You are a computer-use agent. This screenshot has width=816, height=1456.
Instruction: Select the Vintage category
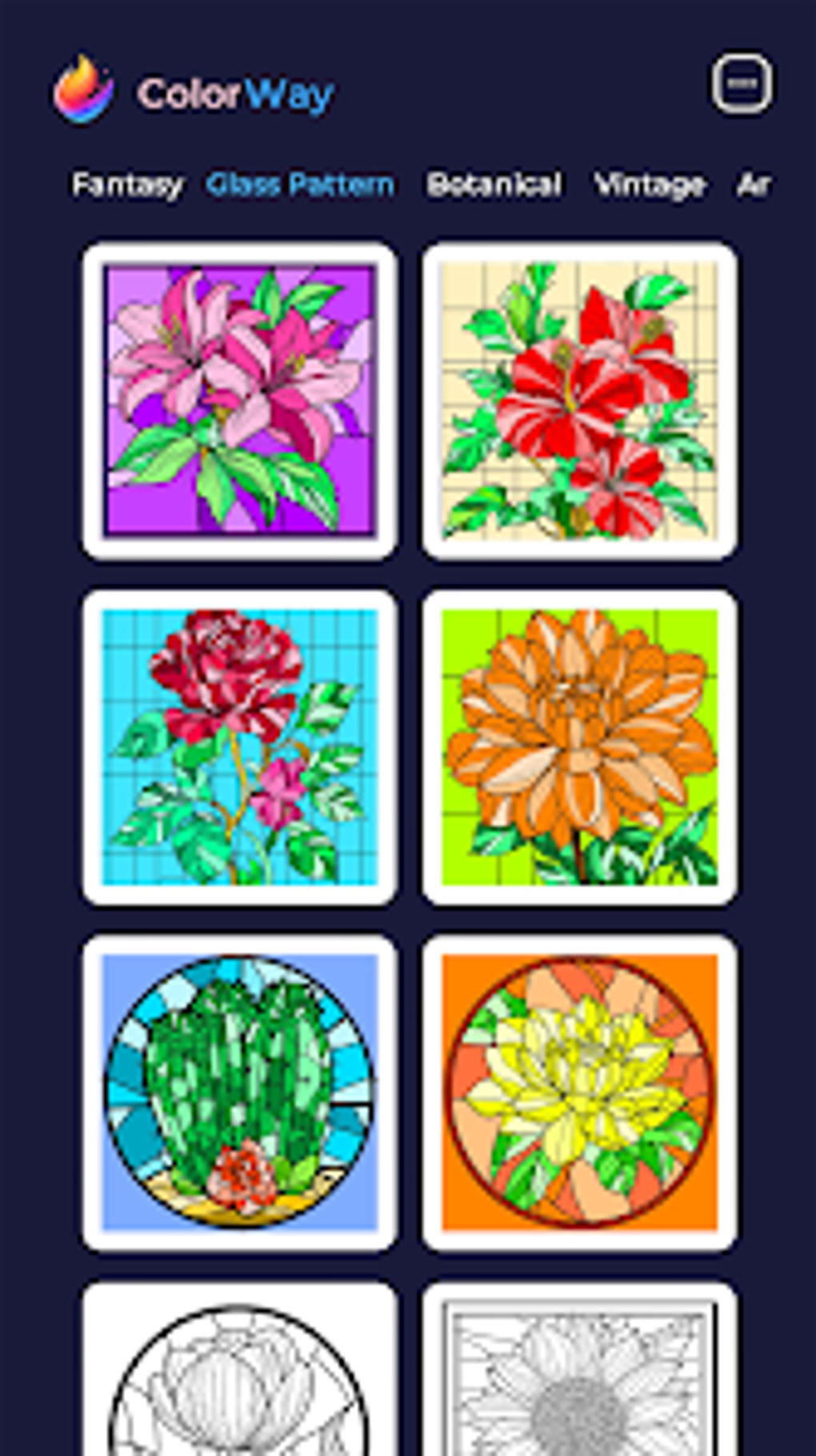pos(650,184)
